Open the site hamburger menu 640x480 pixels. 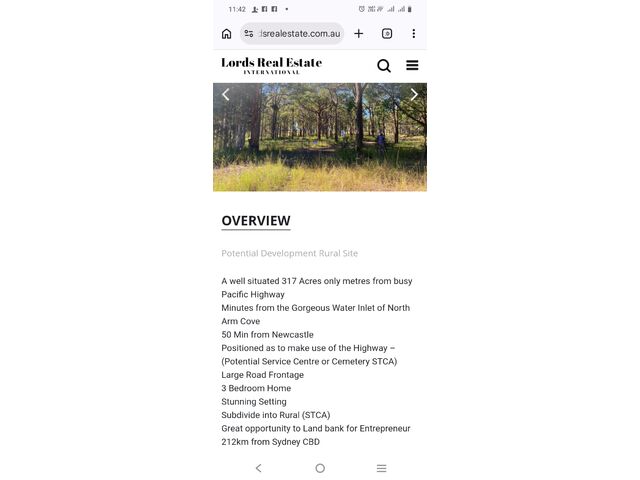412,66
